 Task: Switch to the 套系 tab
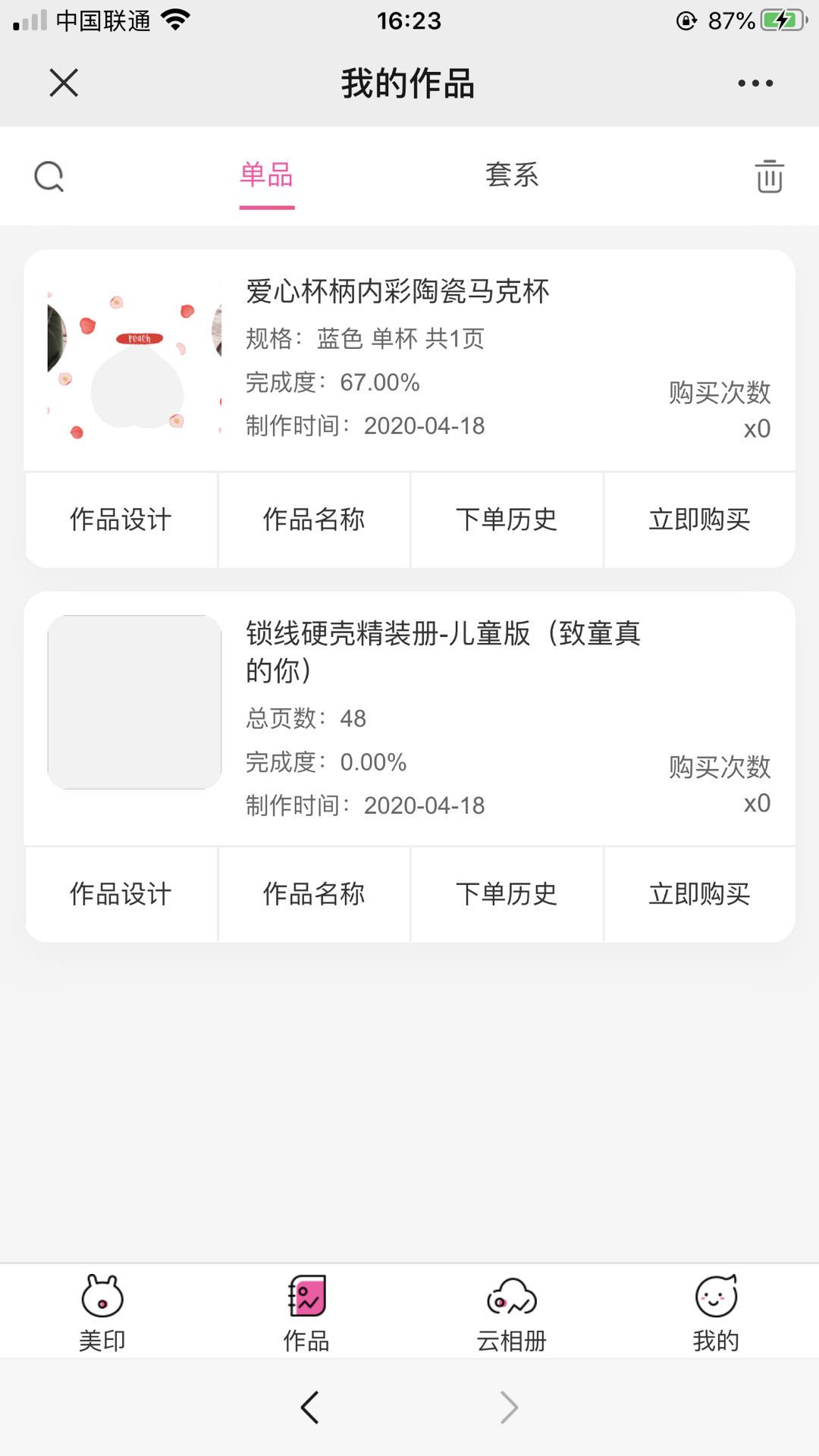pos(512,176)
